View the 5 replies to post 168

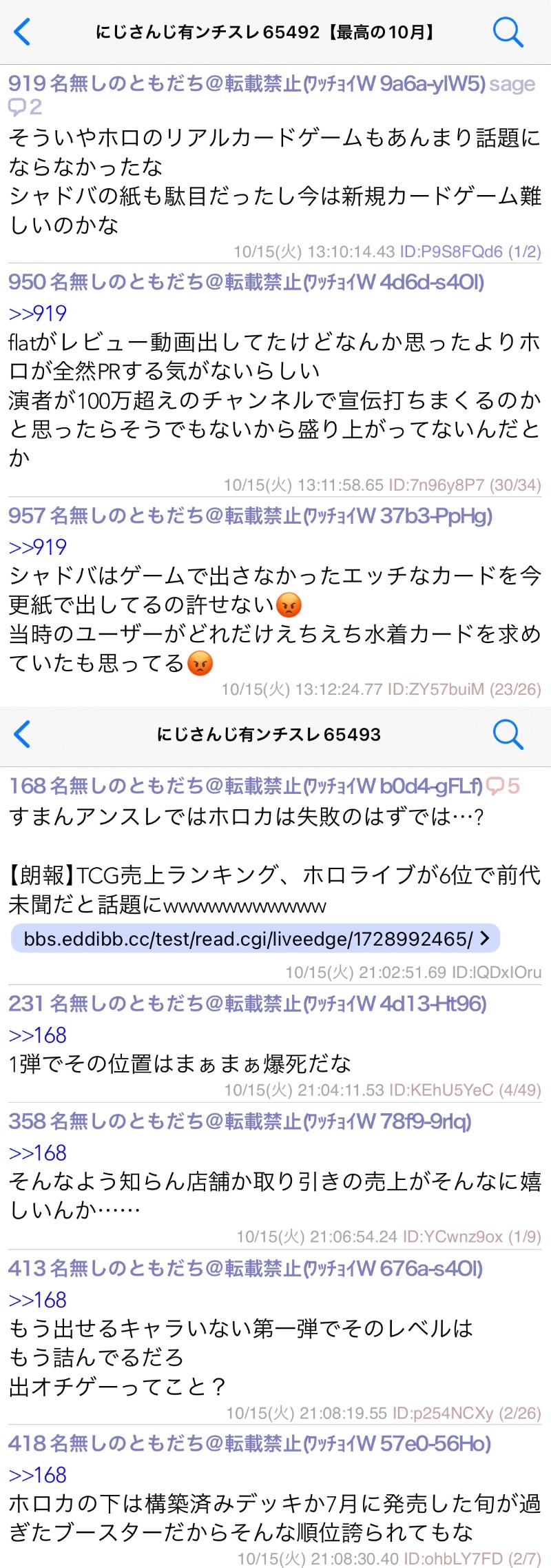[x=503, y=786]
